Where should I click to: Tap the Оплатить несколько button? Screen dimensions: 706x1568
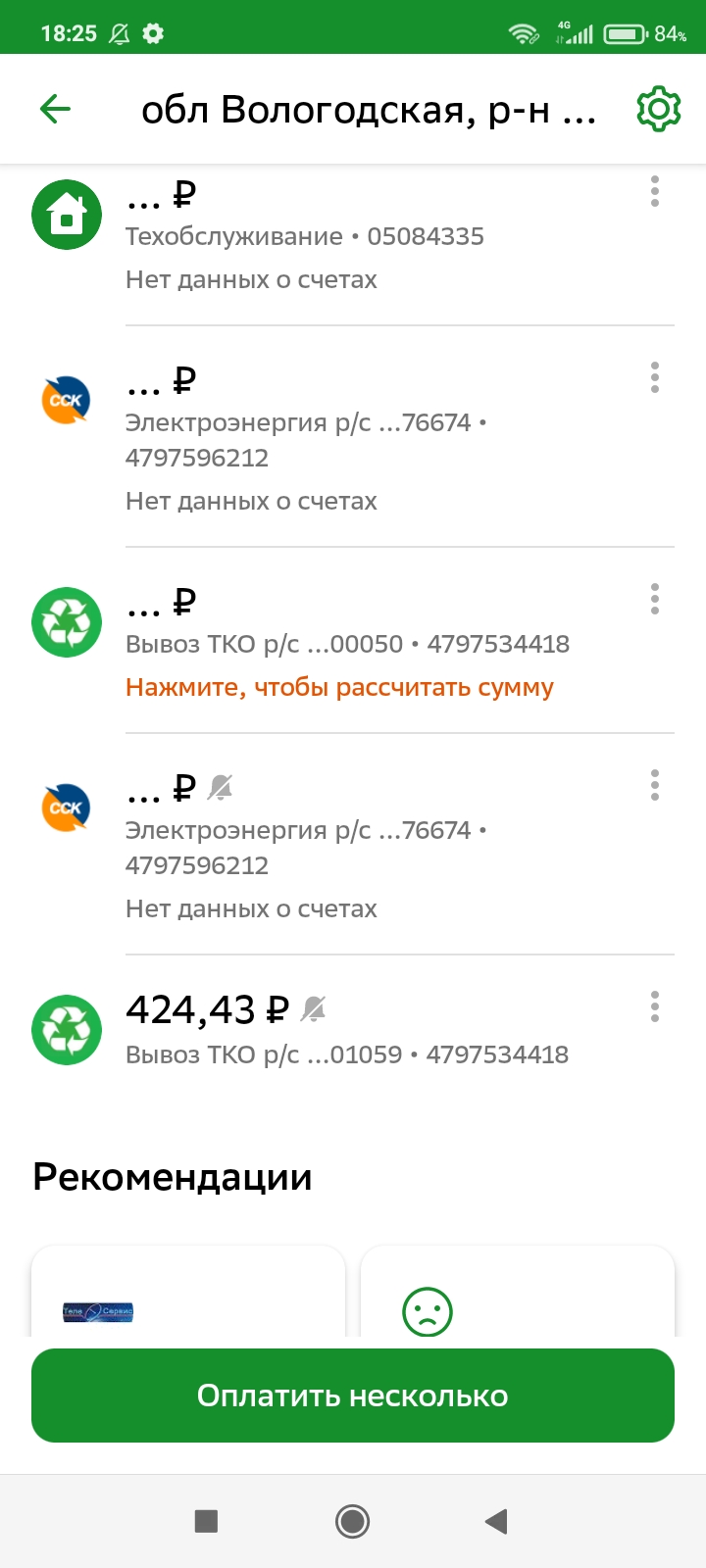tap(353, 1396)
